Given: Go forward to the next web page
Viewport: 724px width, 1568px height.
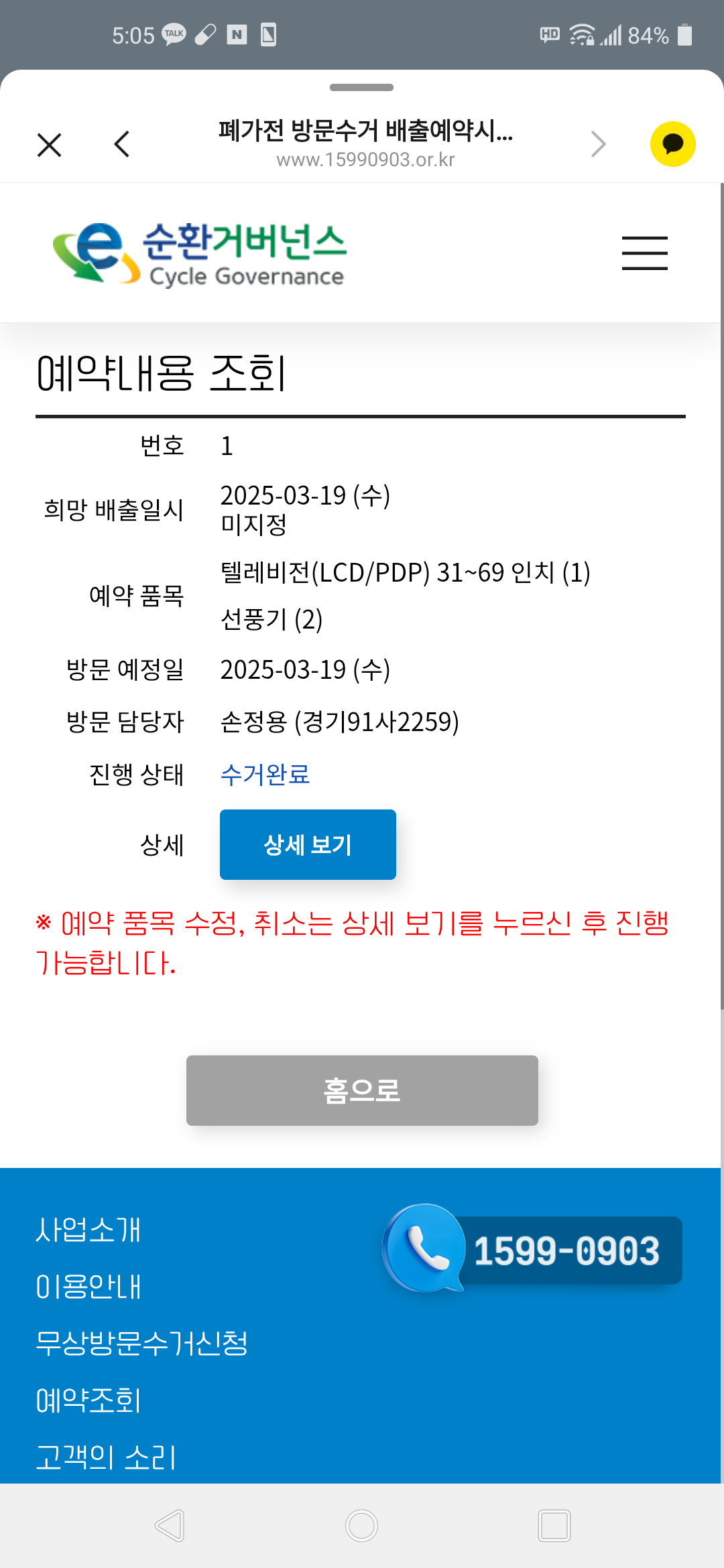Looking at the screenshot, I should coord(598,145).
